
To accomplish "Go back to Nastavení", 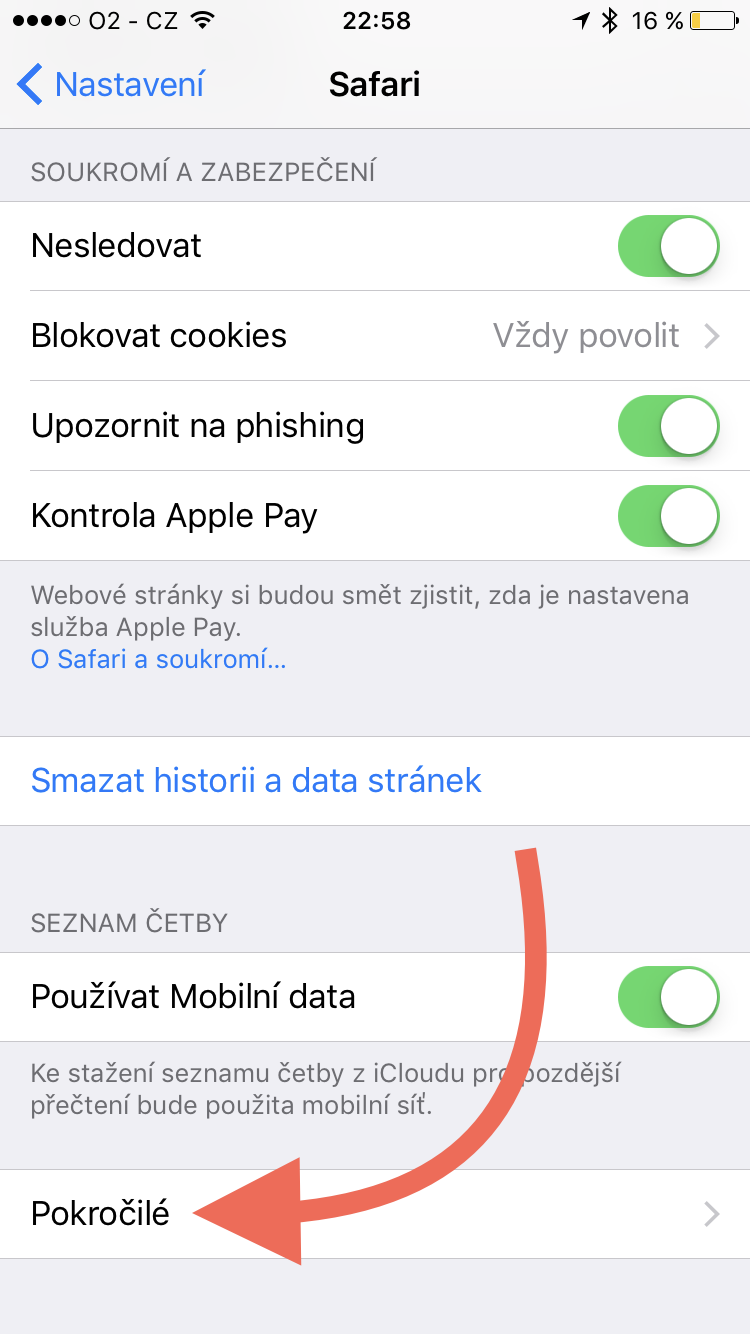I will [110, 85].
